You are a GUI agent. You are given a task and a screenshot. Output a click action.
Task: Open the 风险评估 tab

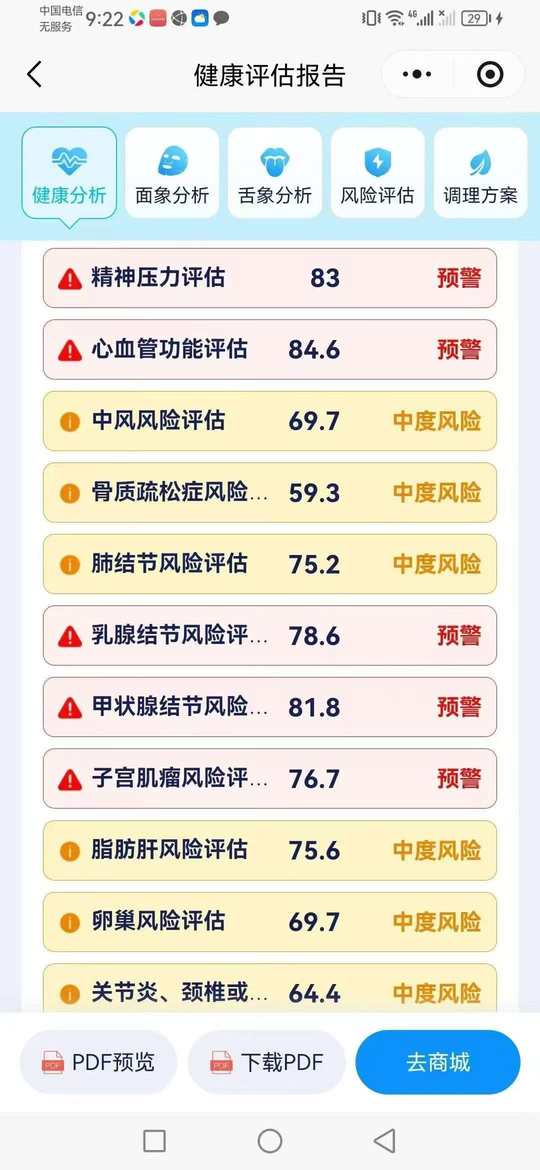pos(378,173)
